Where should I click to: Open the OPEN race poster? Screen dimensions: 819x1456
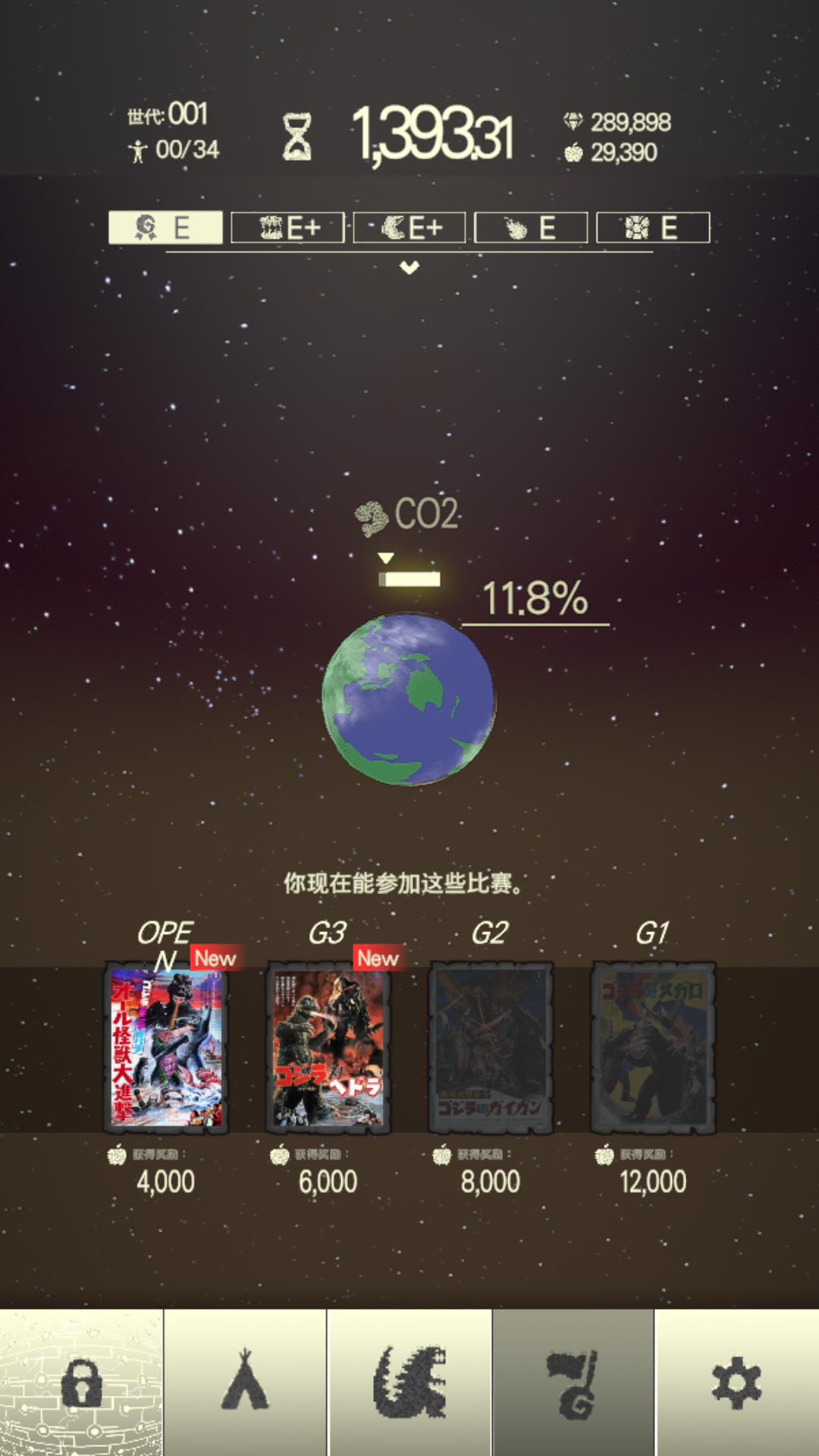(166, 1047)
